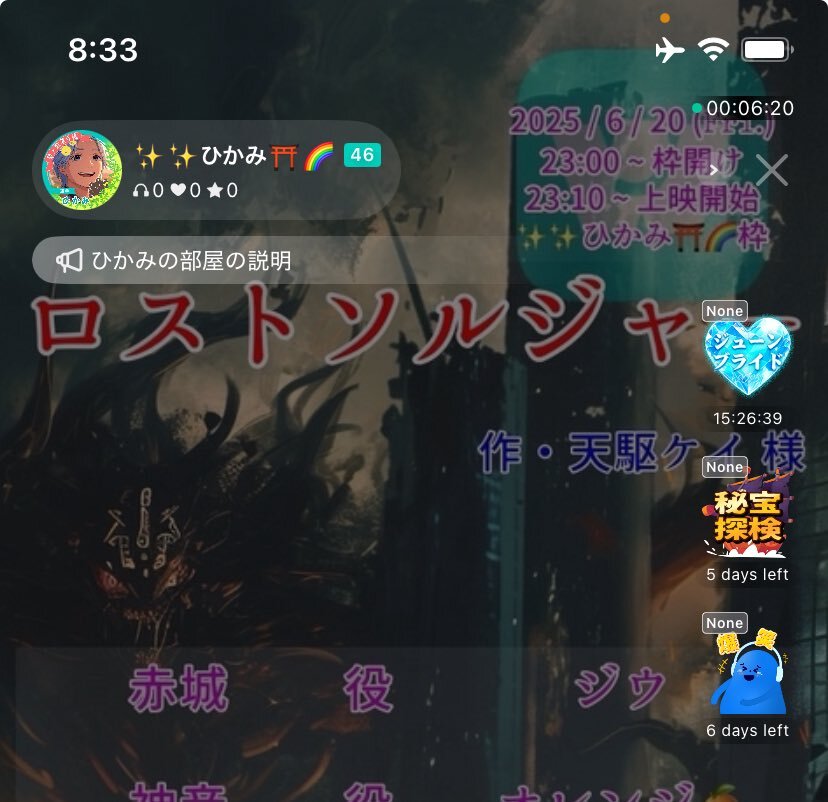Screen dimensions: 828x802
Task: Open host ひかみ's profile pill
Action: point(217,170)
